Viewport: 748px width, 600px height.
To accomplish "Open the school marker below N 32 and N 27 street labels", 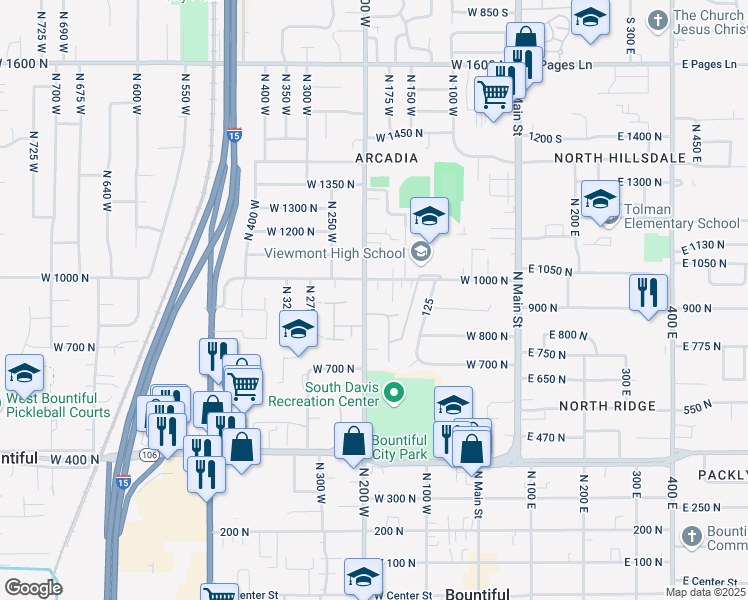I will (x=298, y=331).
